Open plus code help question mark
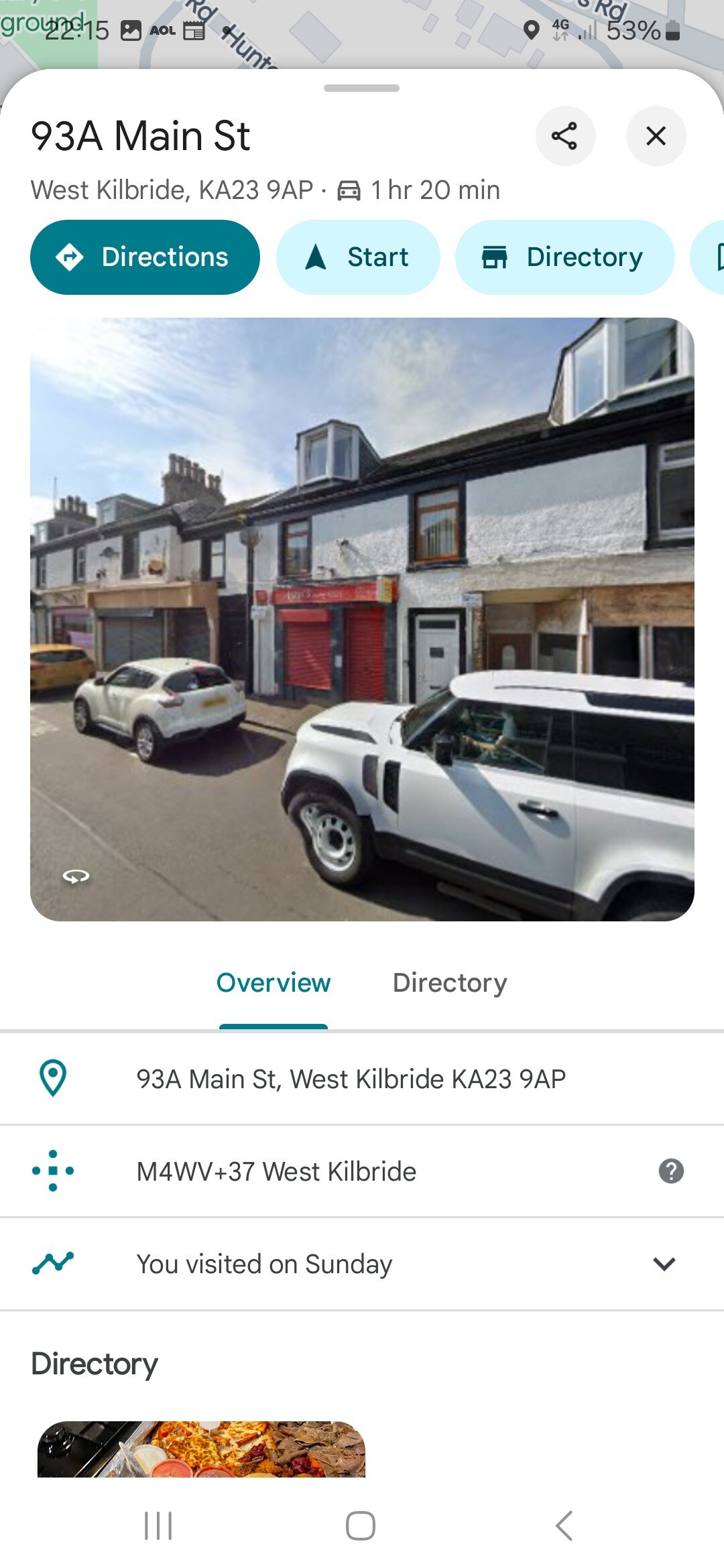Image resolution: width=724 pixels, height=1568 pixels. pos(670,1171)
